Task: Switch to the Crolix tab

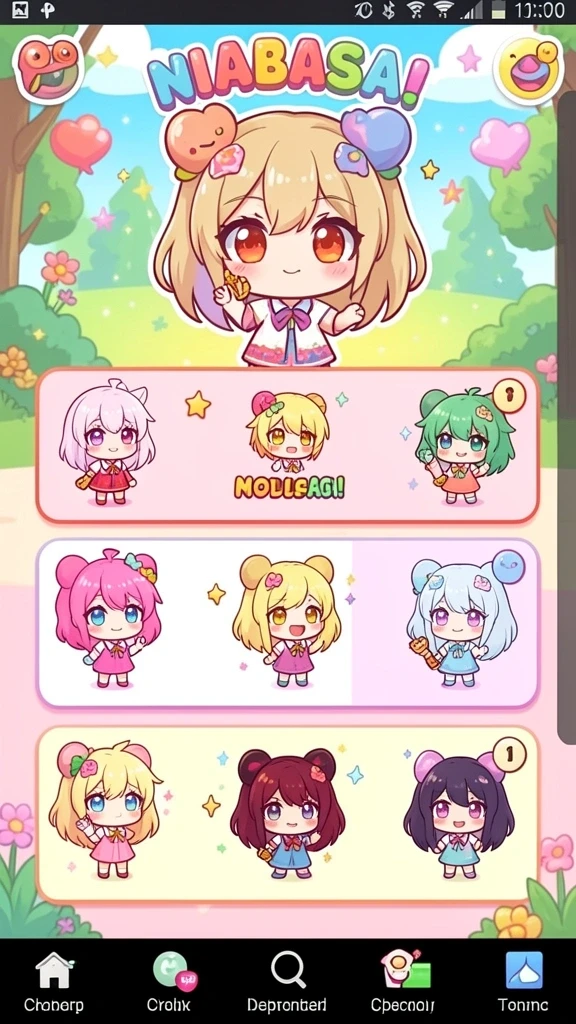Action: pyautogui.click(x=169, y=981)
